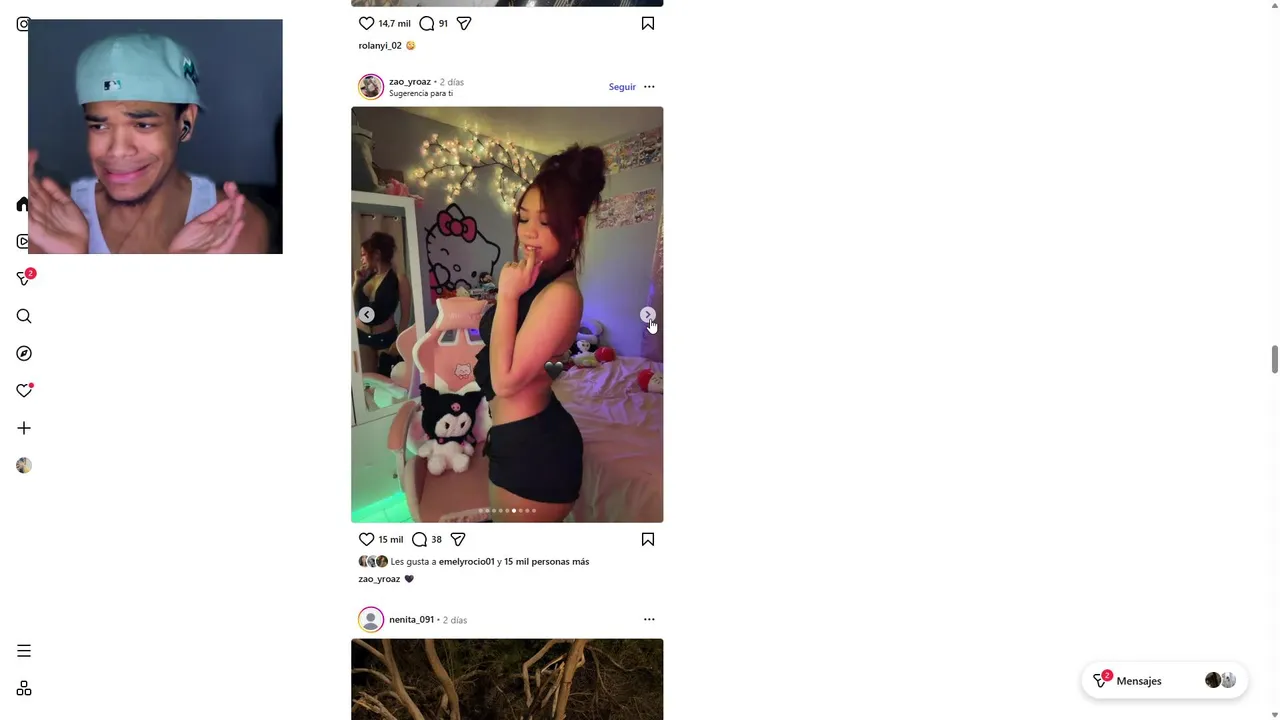Open the Mensajes floating panel
Viewport: 1280px width, 720px height.
point(1138,681)
